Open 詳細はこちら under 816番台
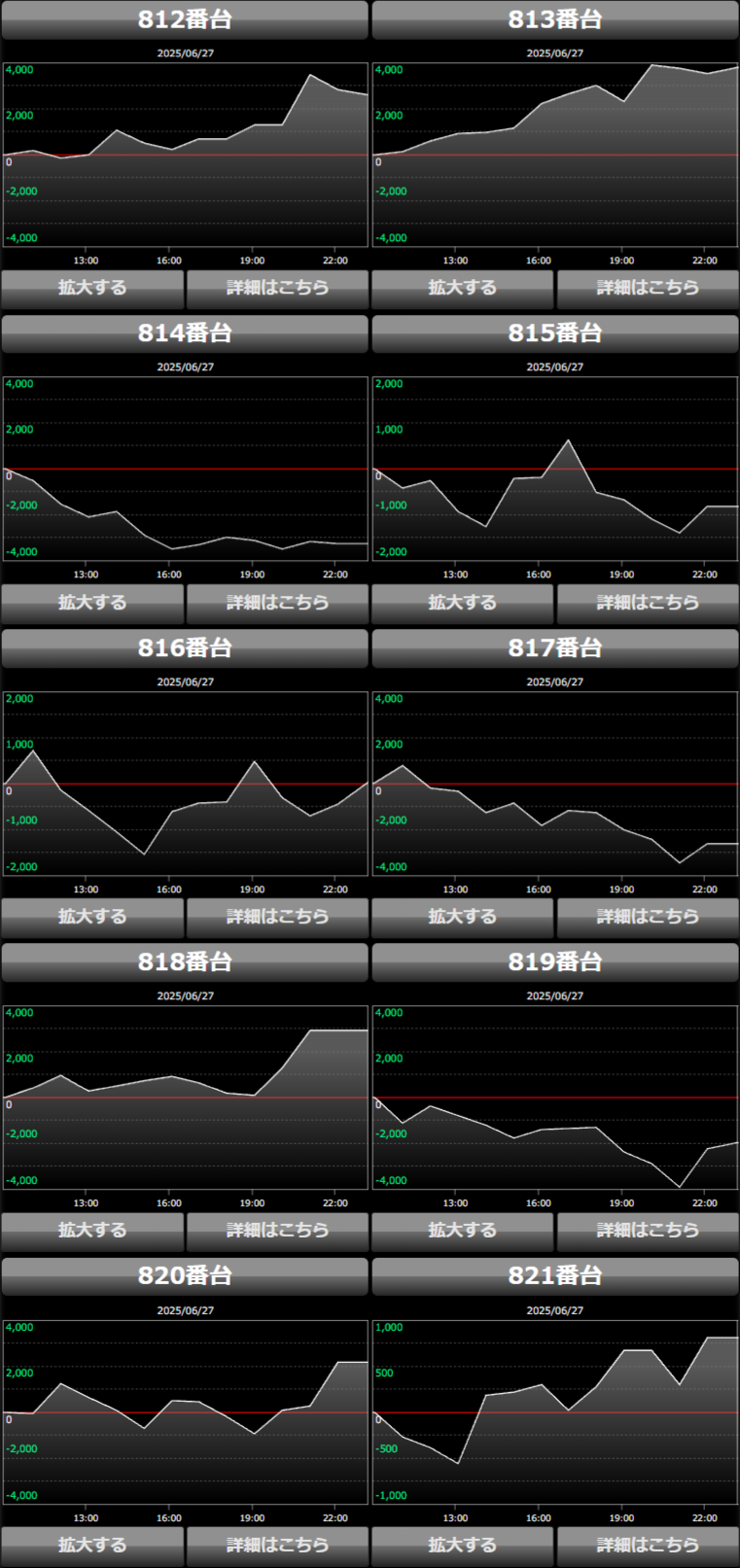This screenshot has height=1568, width=740. (x=277, y=917)
